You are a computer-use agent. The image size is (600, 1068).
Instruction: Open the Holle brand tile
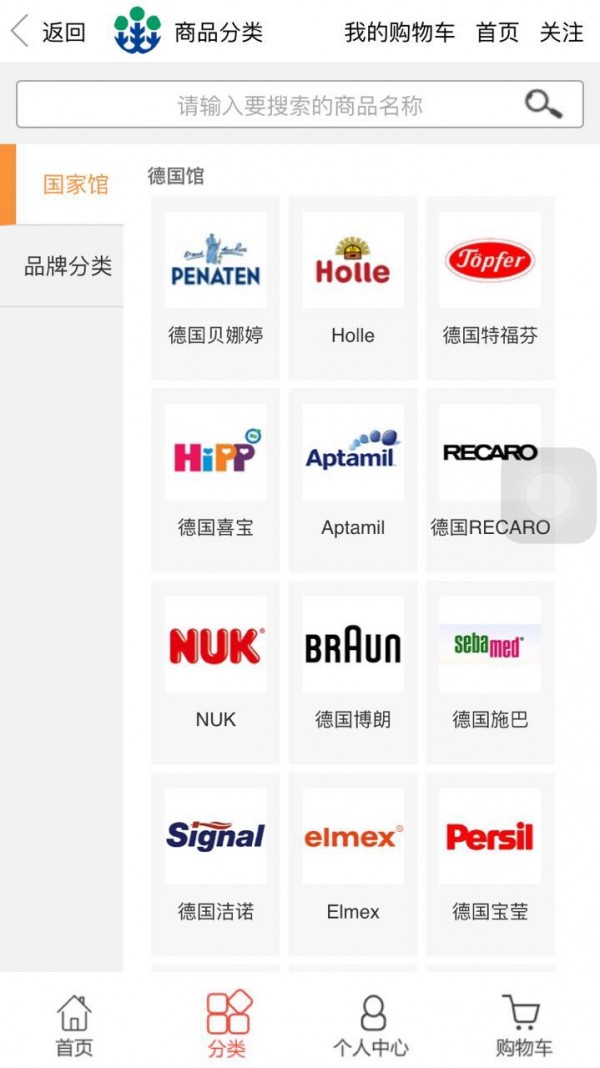click(353, 287)
